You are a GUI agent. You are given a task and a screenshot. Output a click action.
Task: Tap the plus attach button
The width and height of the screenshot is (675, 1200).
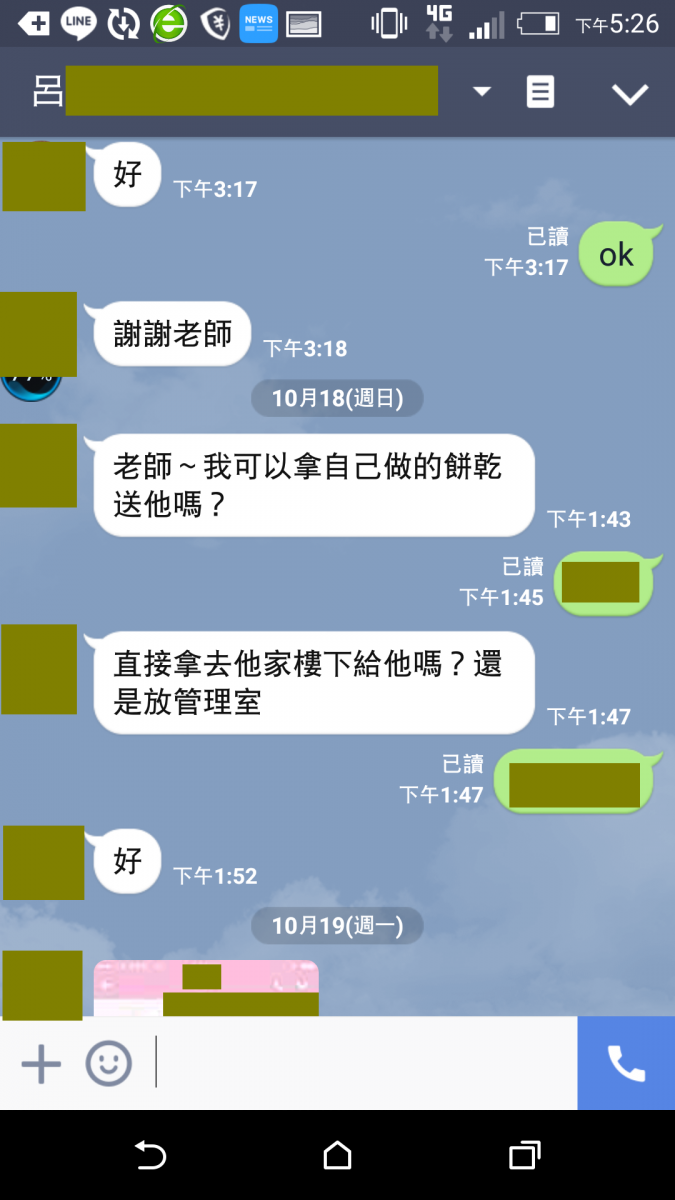click(41, 1063)
